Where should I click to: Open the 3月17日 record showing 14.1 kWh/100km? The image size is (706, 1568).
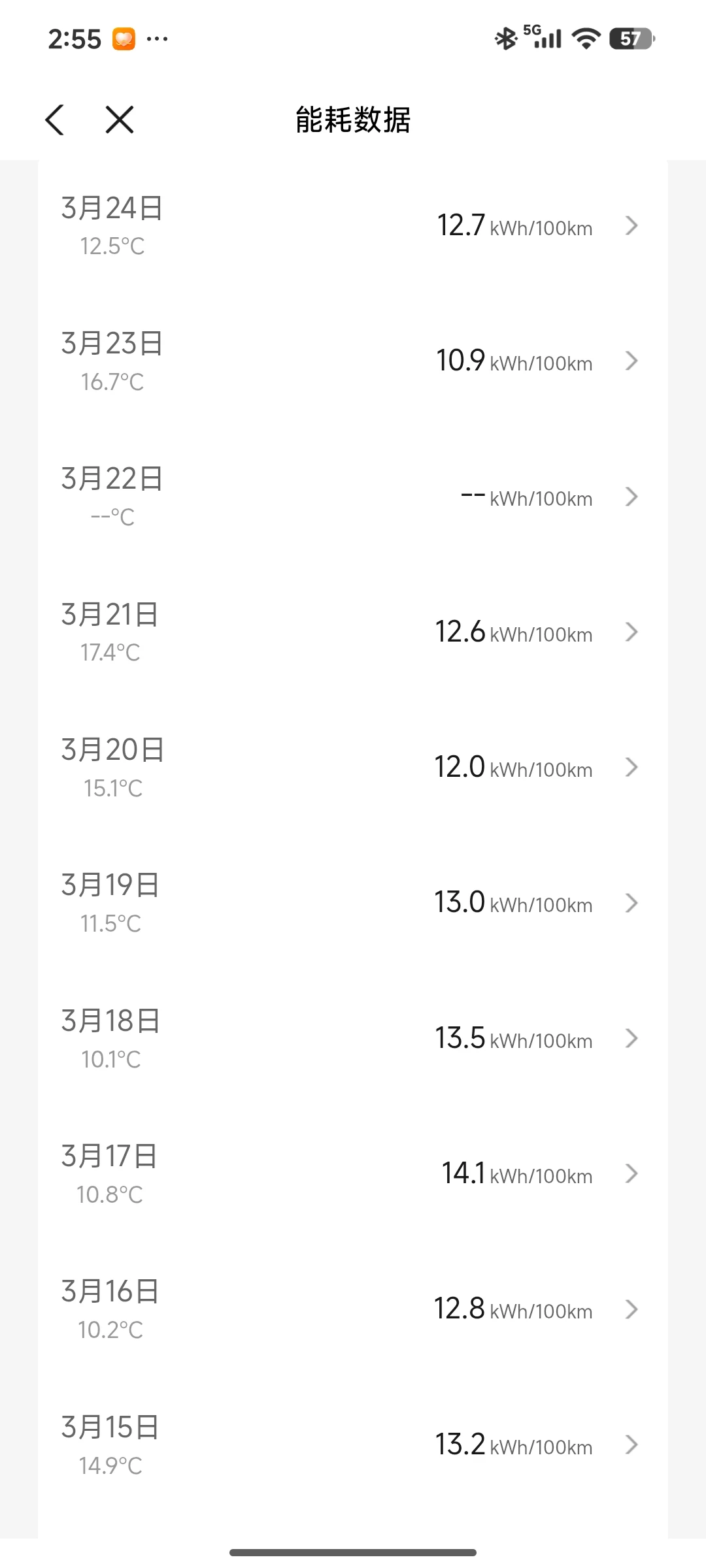point(353,1174)
